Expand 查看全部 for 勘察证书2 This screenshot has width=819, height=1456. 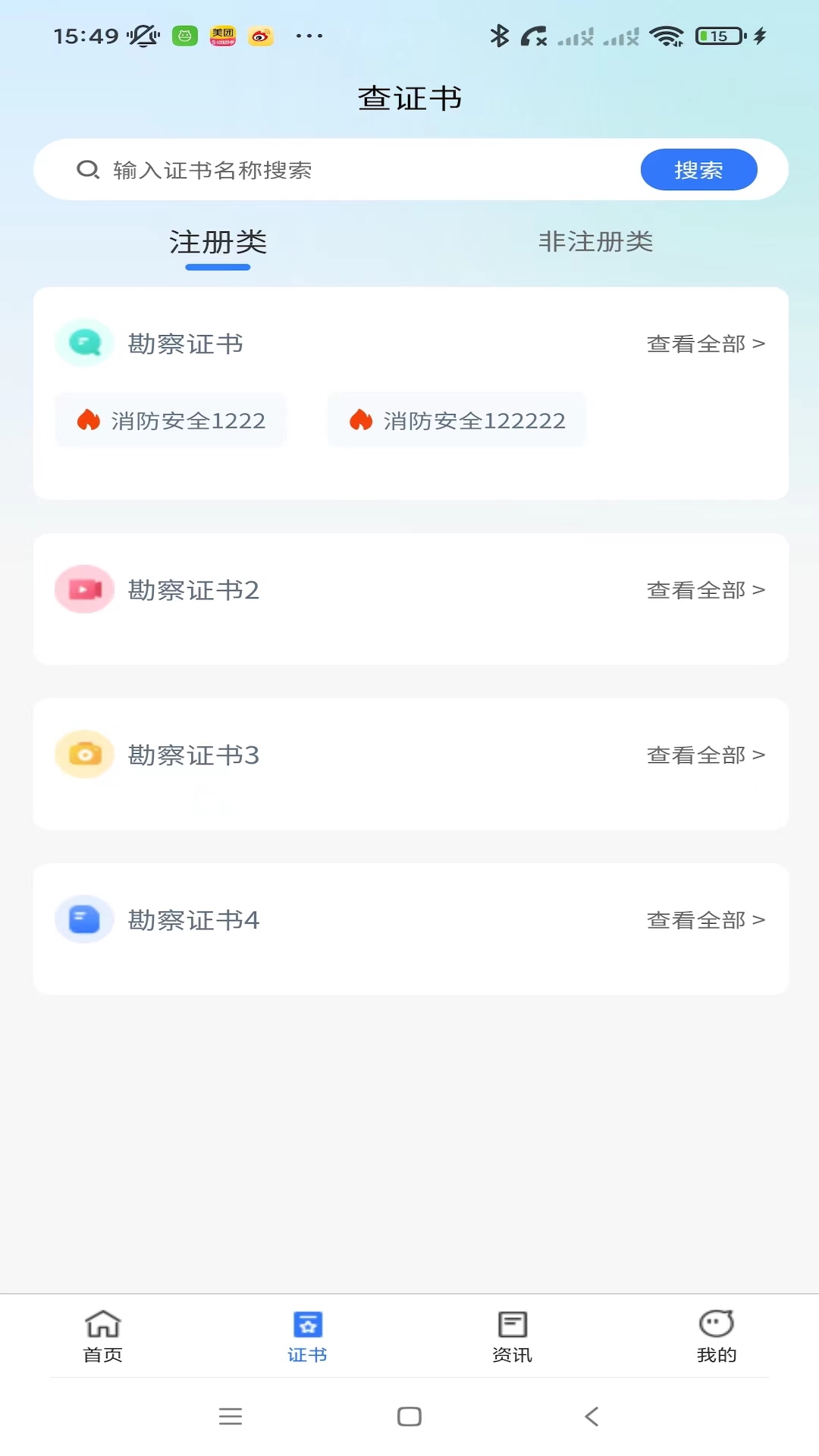tap(704, 589)
